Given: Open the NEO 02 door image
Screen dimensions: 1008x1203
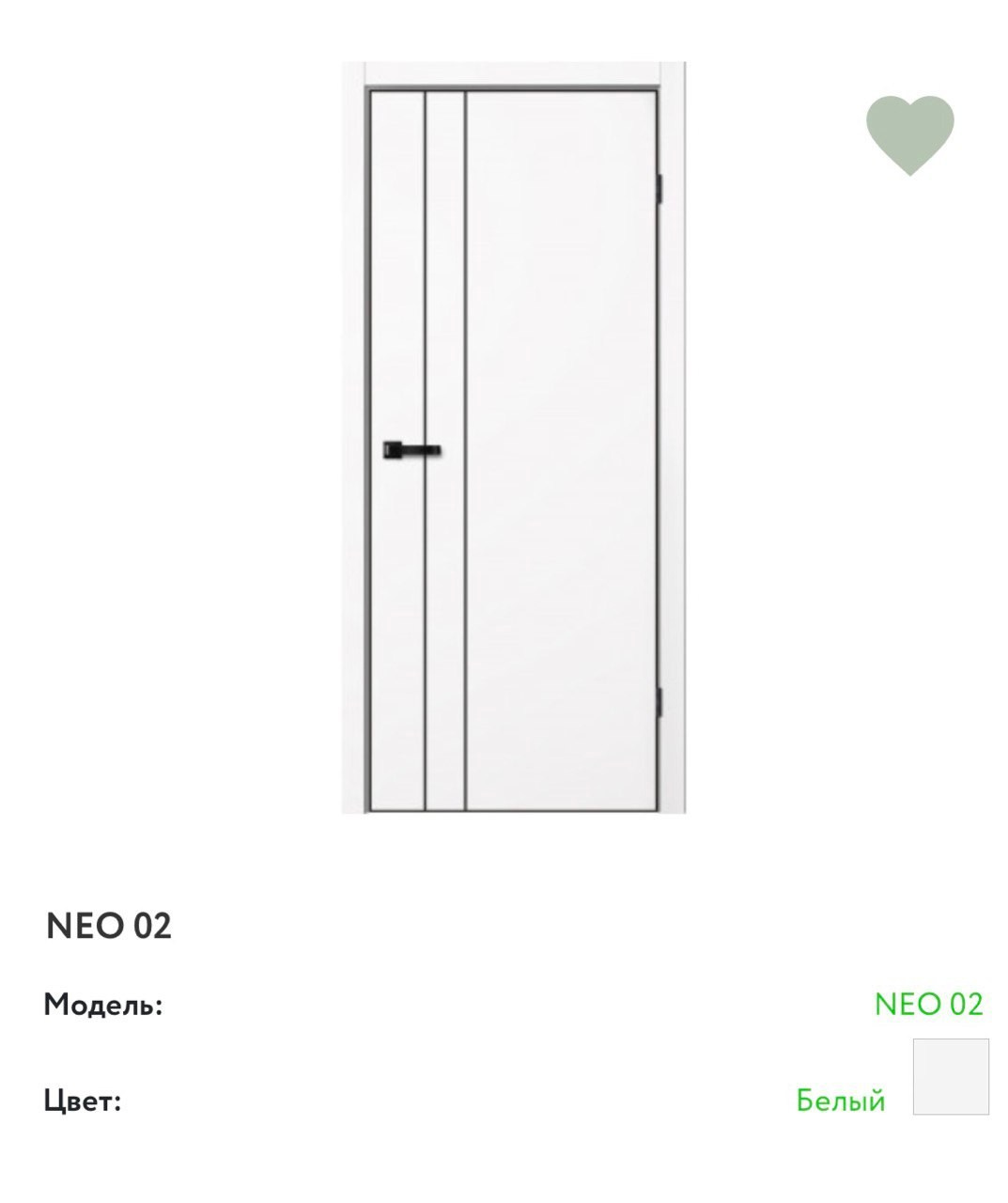Looking at the screenshot, I should coord(513,438).
